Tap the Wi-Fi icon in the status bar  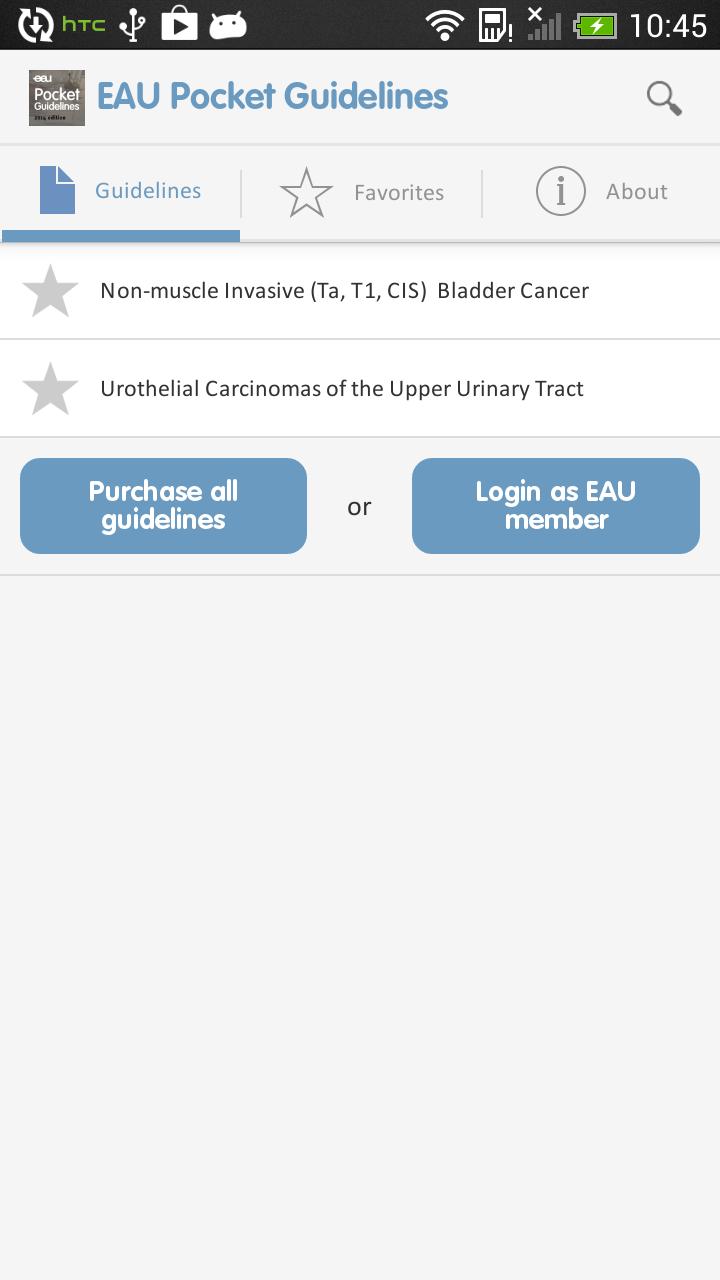tap(446, 23)
